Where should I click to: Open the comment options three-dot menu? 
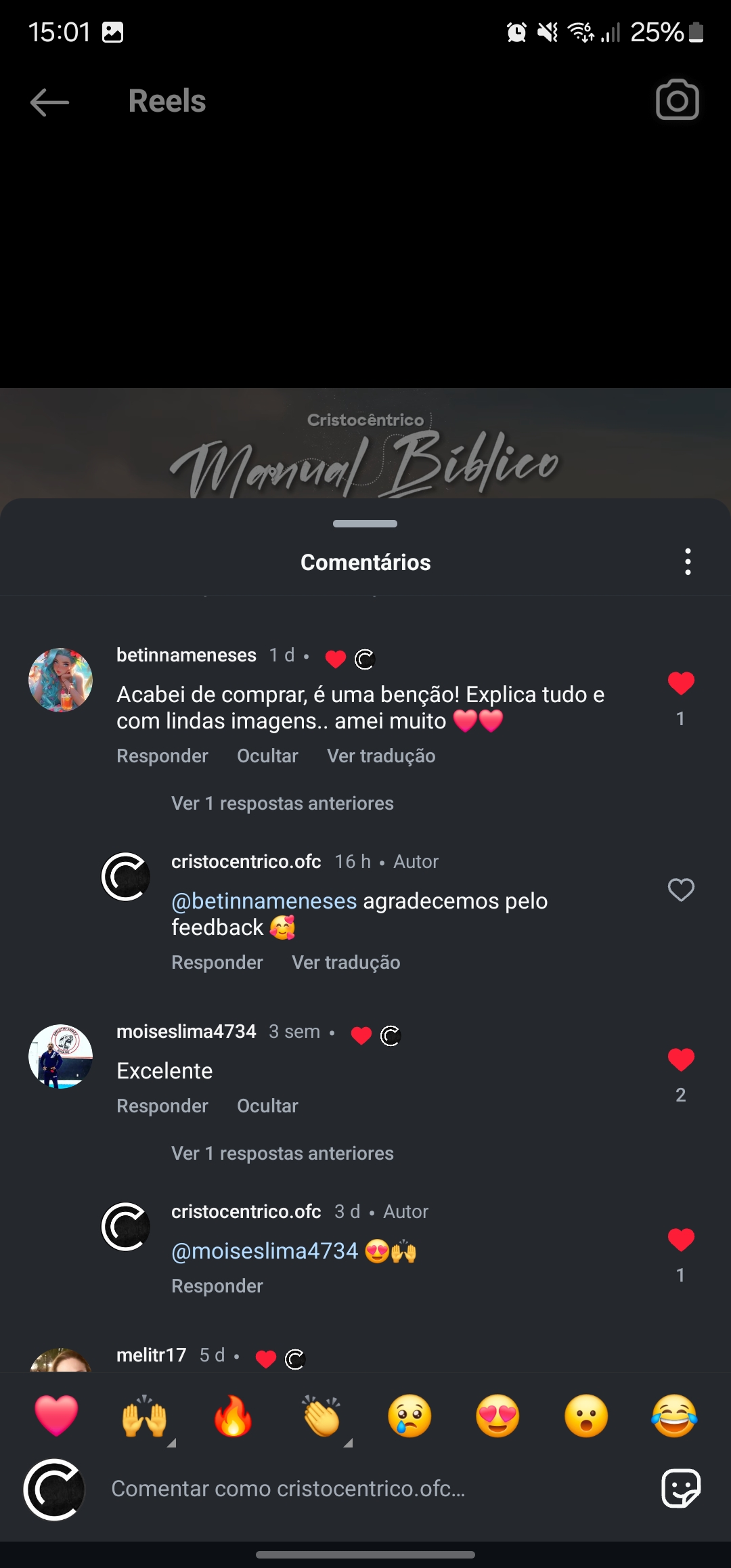click(688, 561)
